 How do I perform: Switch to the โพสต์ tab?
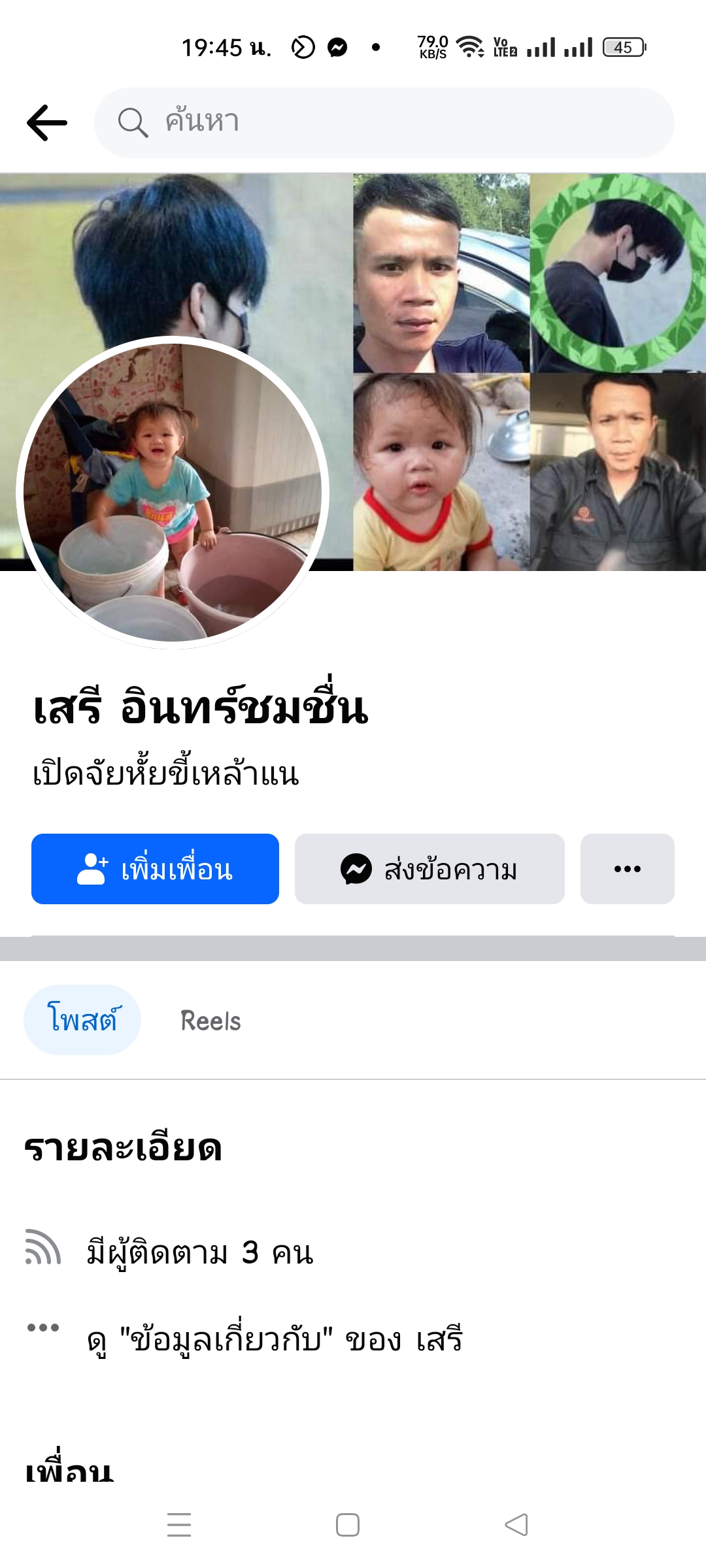click(x=82, y=1020)
